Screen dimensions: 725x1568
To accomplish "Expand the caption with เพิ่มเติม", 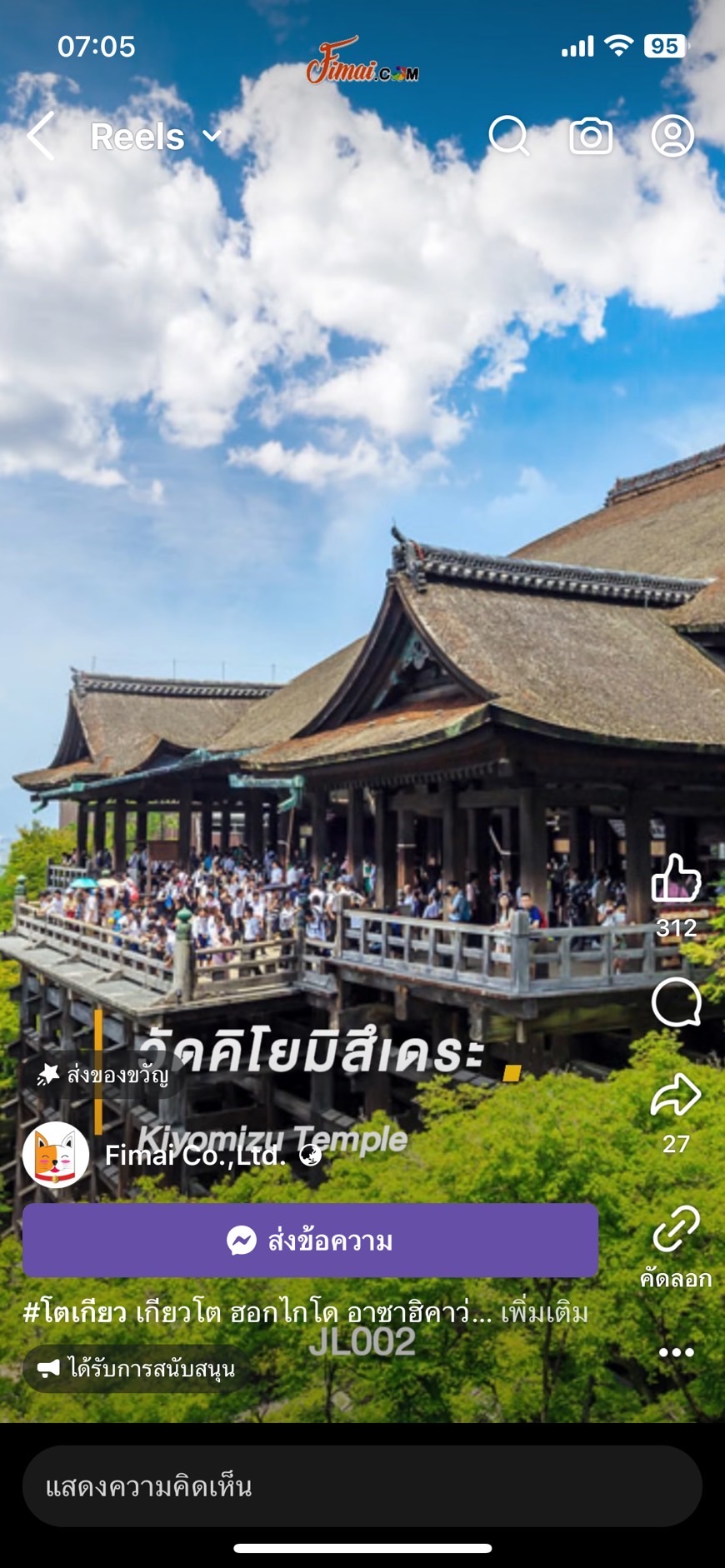I will click(x=544, y=1313).
